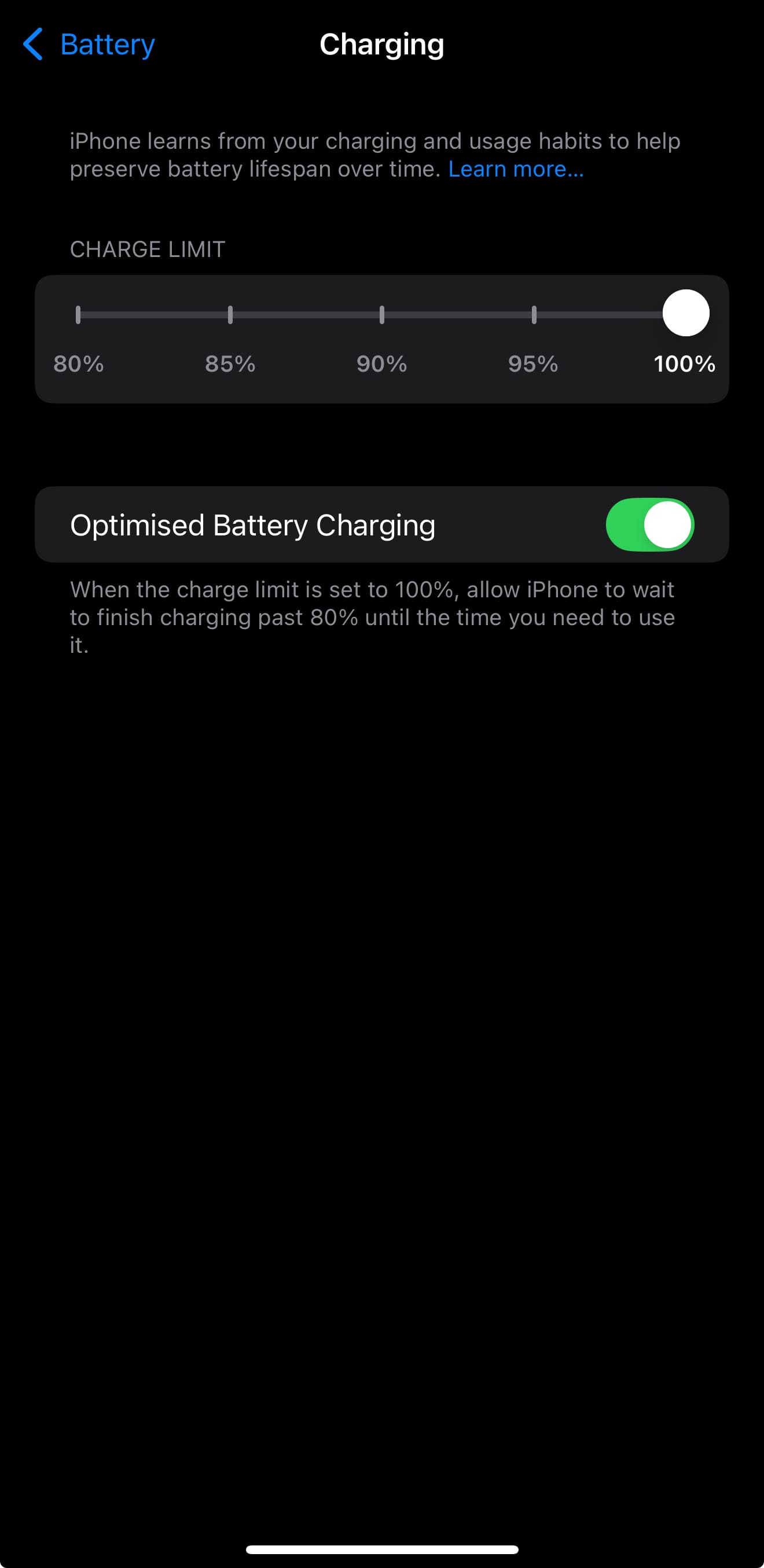Set charge limit to 90%
This screenshot has width=764, height=1568.
coord(381,315)
